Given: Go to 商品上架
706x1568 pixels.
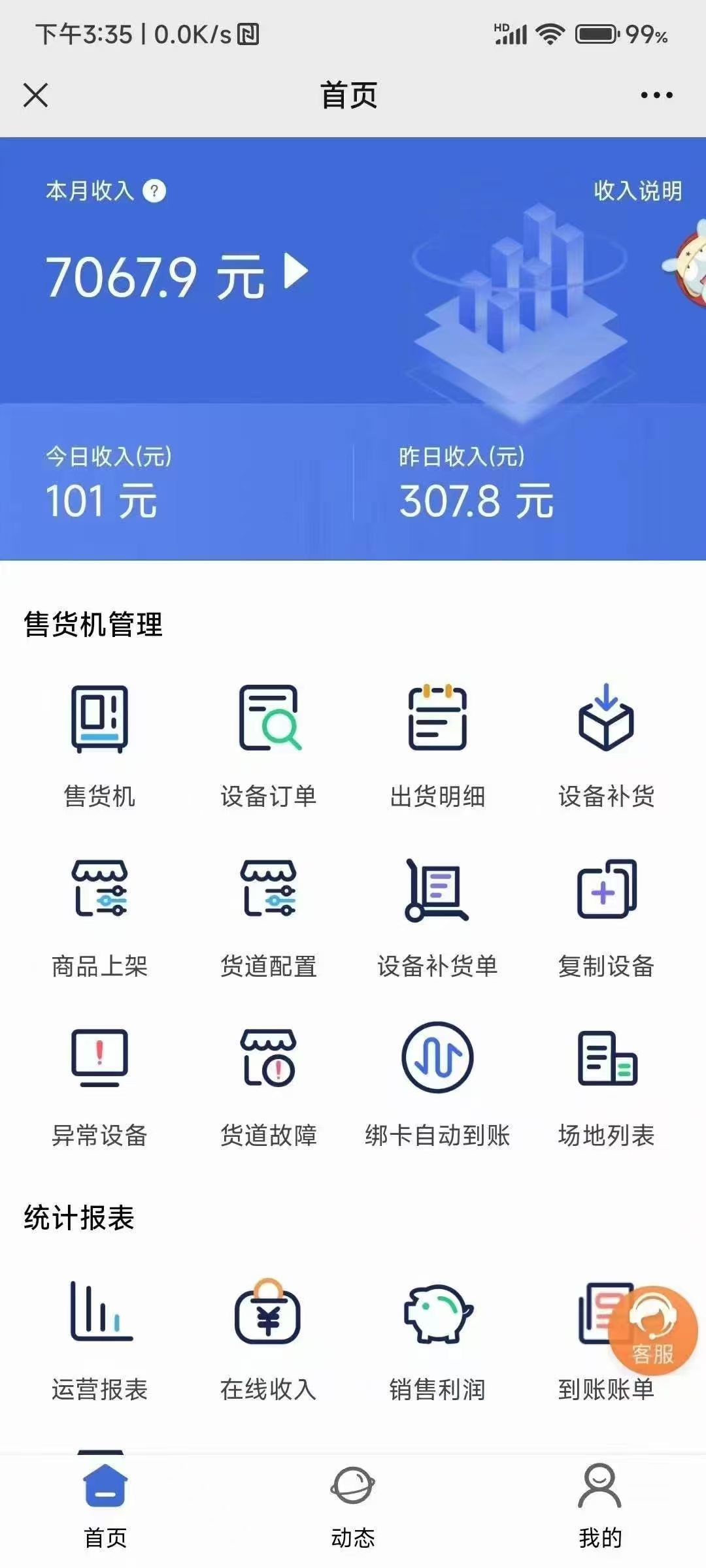Looking at the screenshot, I should 99,915.
